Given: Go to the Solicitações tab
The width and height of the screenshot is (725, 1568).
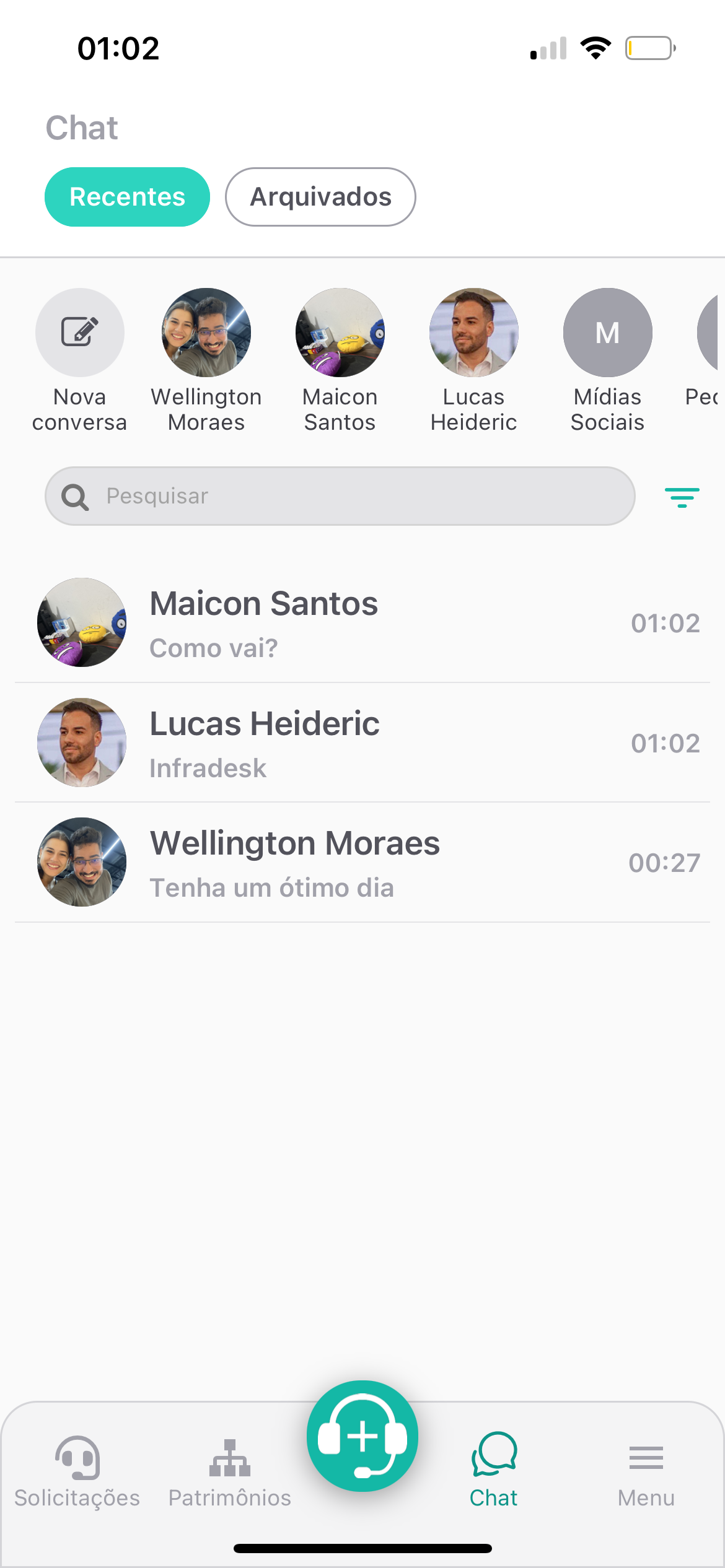Looking at the screenshot, I should tap(77, 1471).
